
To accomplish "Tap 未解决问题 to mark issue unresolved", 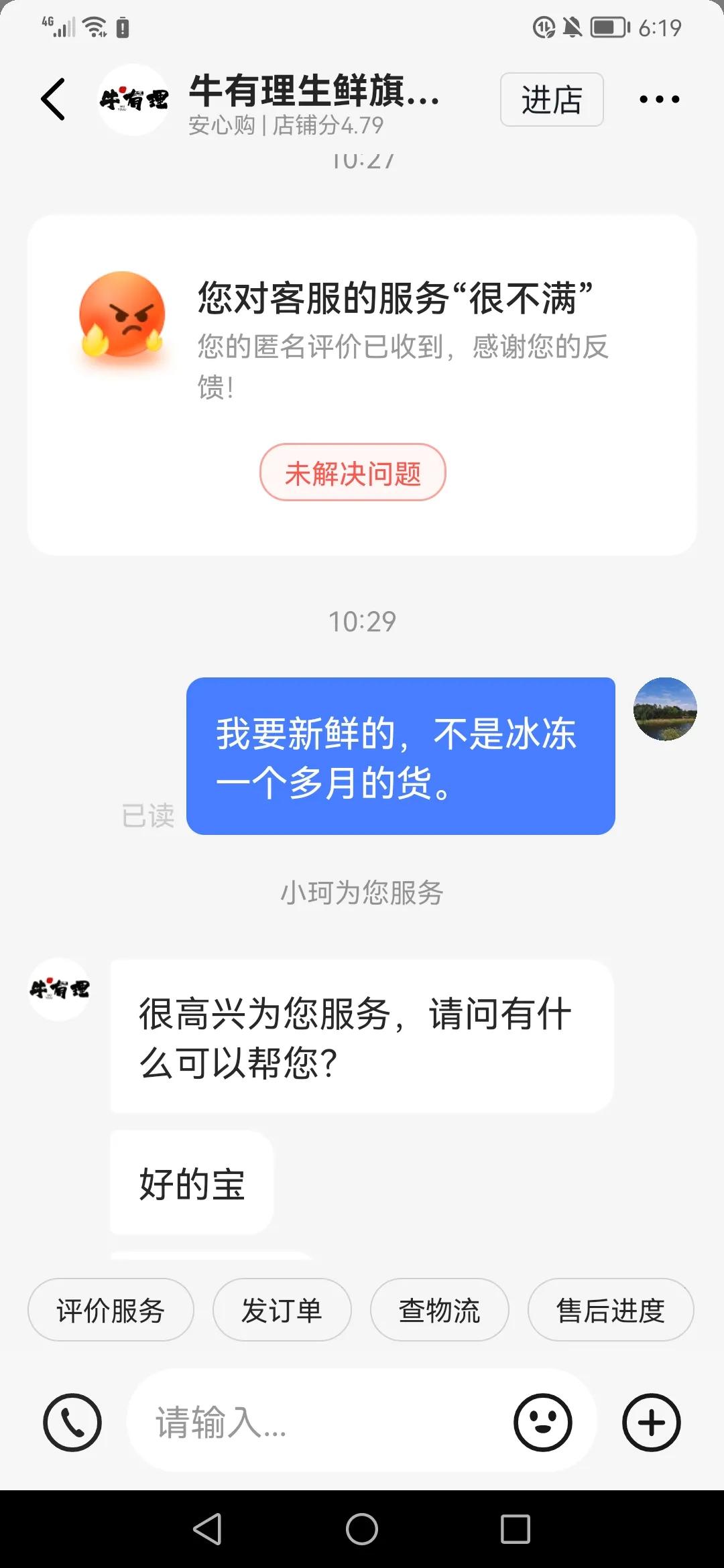I will (353, 472).
